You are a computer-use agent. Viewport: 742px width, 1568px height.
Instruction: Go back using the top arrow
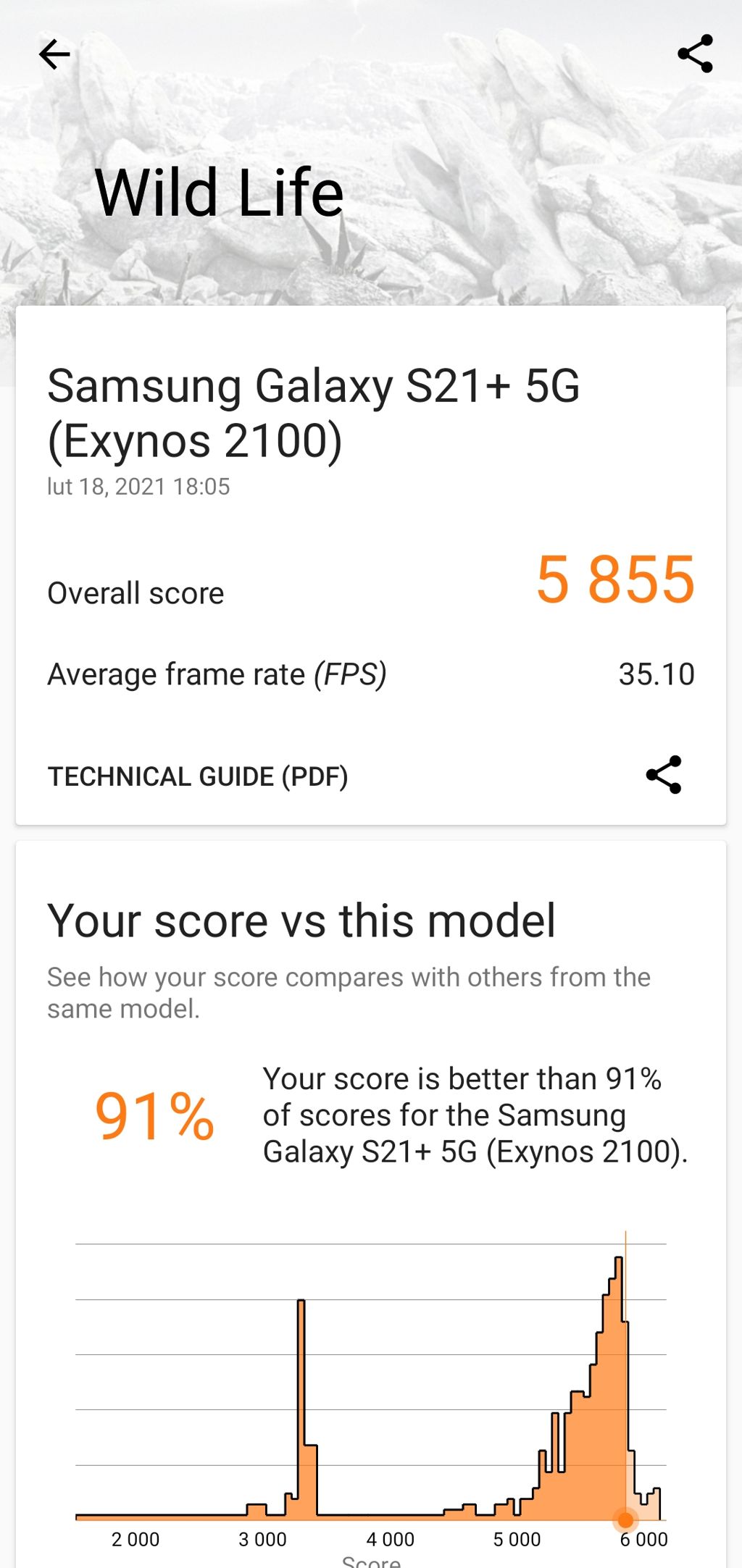pyautogui.click(x=54, y=54)
